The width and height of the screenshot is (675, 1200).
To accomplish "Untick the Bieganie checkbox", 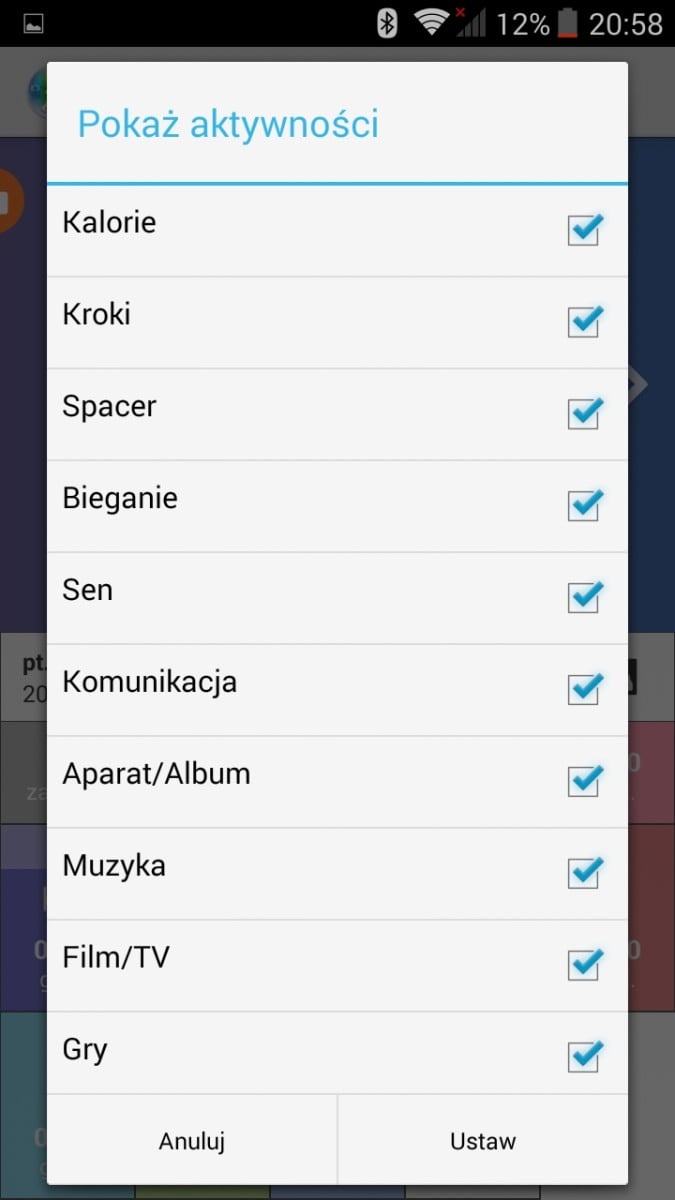I will point(585,505).
